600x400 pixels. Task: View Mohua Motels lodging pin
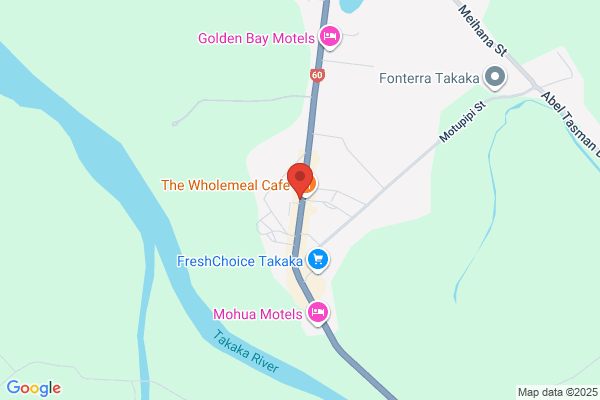[x=318, y=313]
